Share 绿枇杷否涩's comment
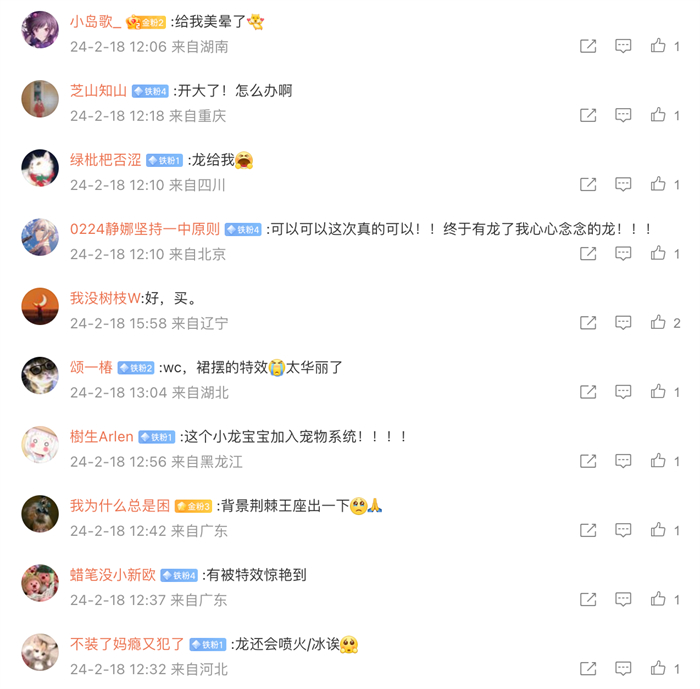 coord(588,184)
